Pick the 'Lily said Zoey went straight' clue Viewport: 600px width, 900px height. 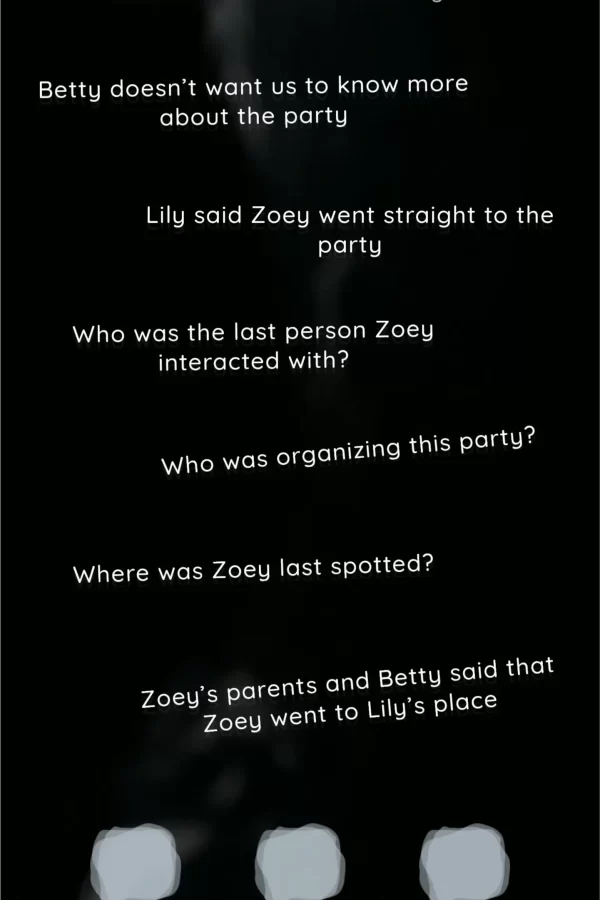[x=349, y=230]
